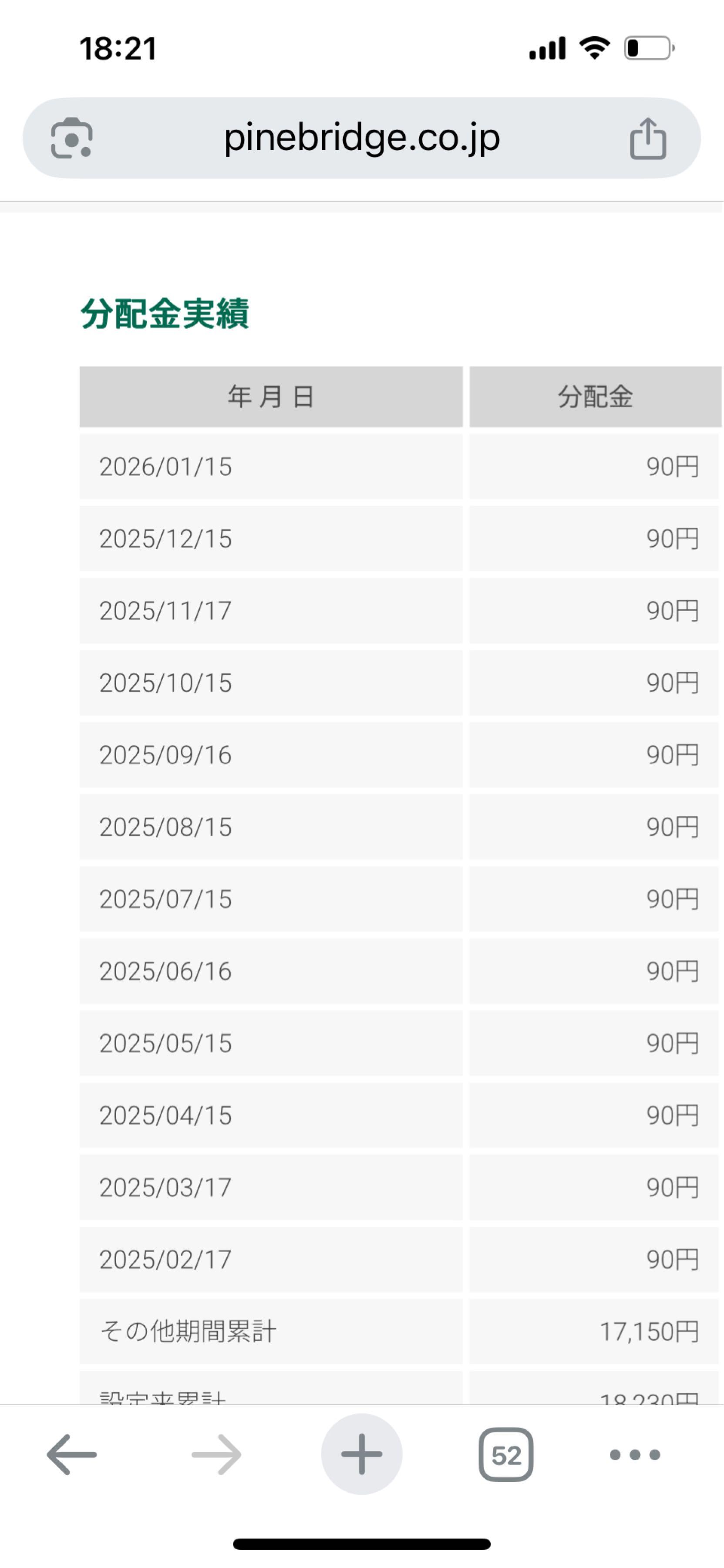The width and height of the screenshot is (724, 1568).
Task: Go back to the previous page
Action: pyautogui.click(x=71, y=1455)
